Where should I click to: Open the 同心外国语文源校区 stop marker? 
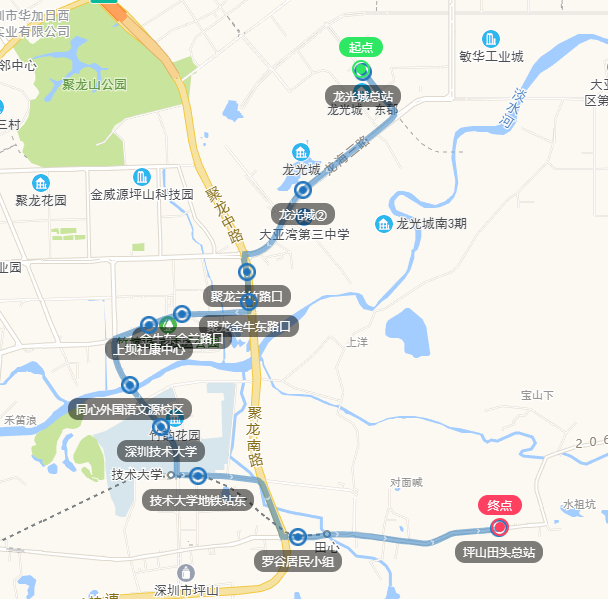130,385
